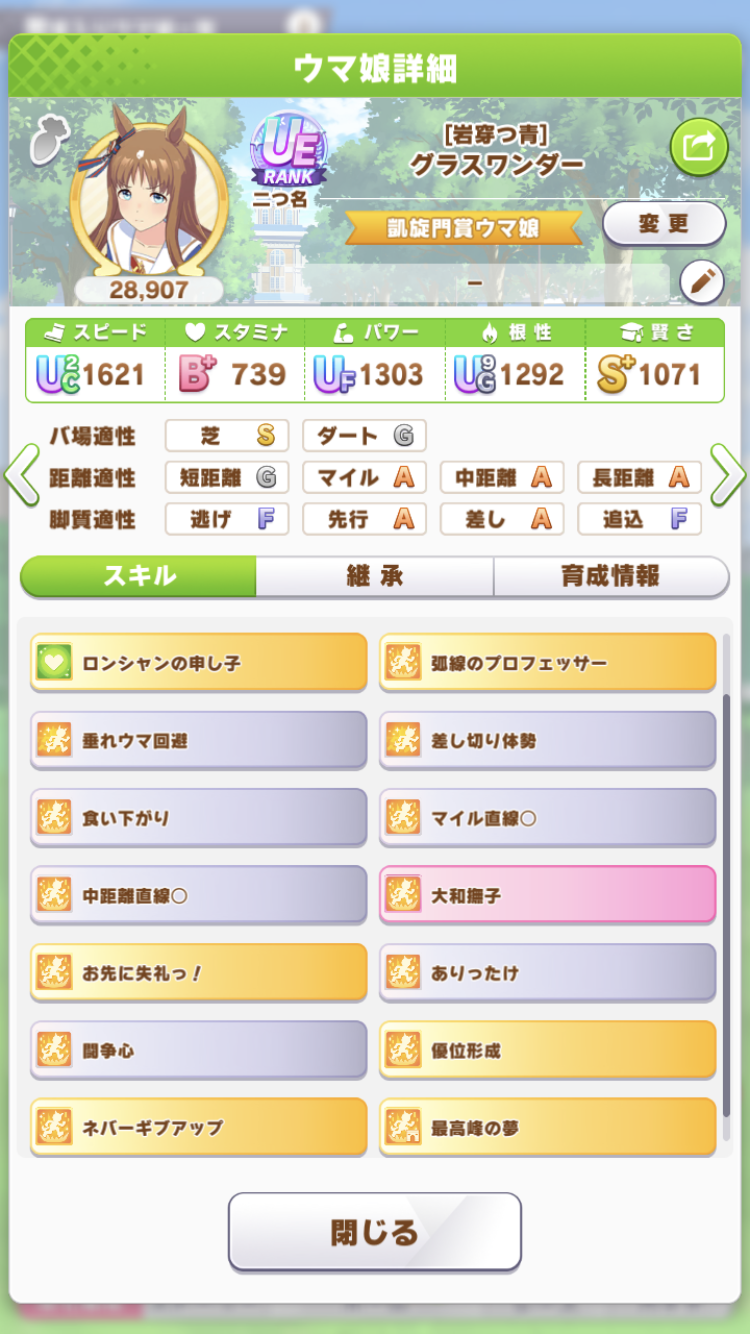Switch to the 継承 tab
The height and width of the screenshot is (1334, 750).
coord(374,576)
